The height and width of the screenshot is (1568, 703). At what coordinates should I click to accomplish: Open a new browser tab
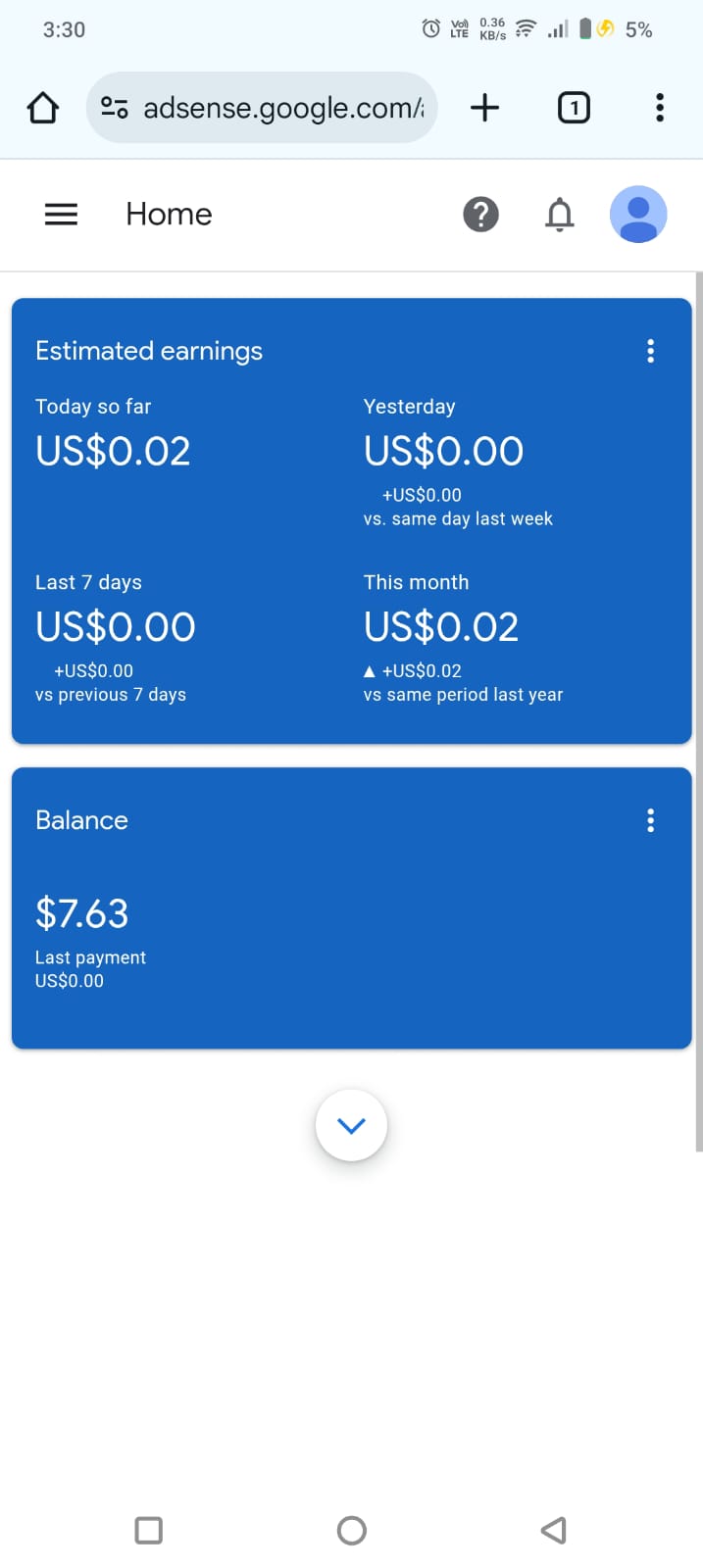(484, 108)
